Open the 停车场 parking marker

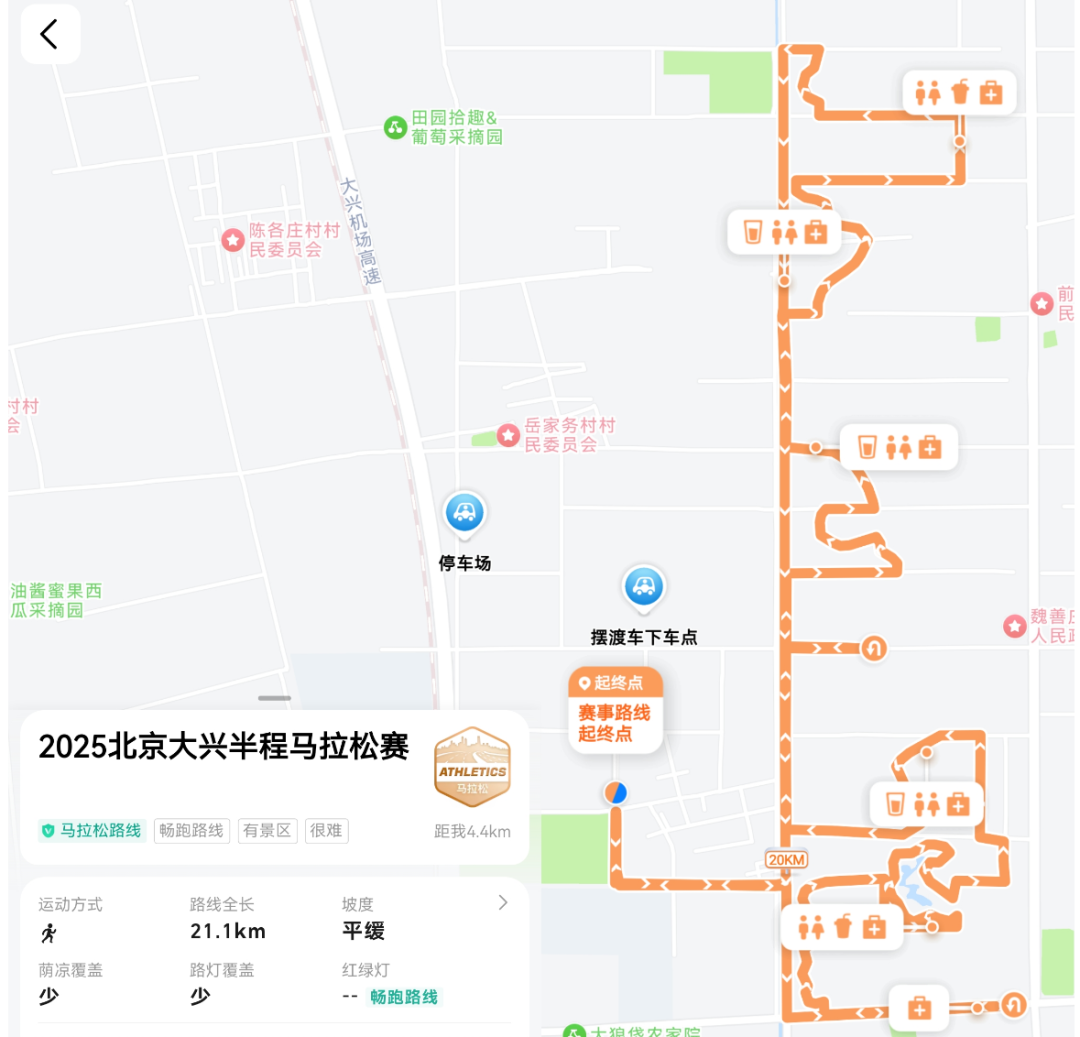click(x=464, y=514)
